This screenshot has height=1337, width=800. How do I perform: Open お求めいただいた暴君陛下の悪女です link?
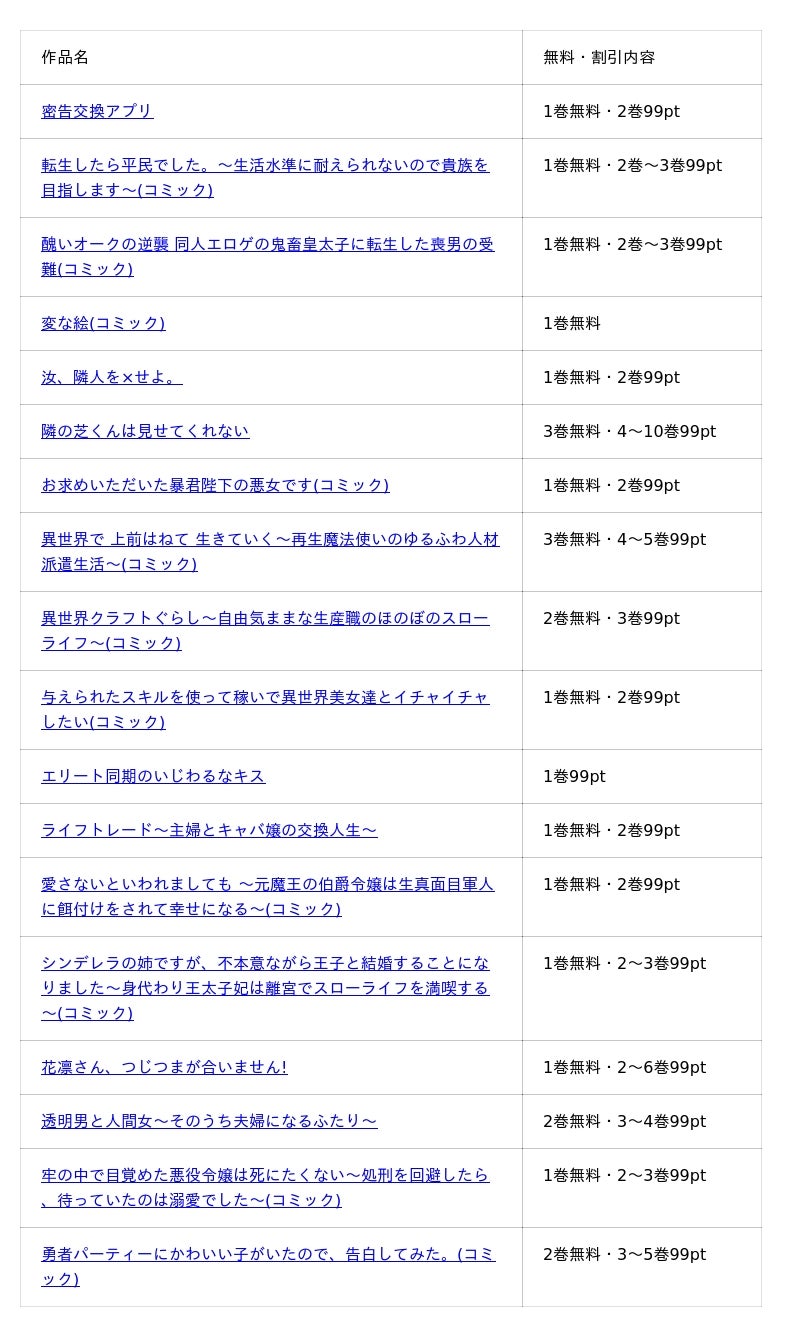pyautogui.click(x=215, y=485)
